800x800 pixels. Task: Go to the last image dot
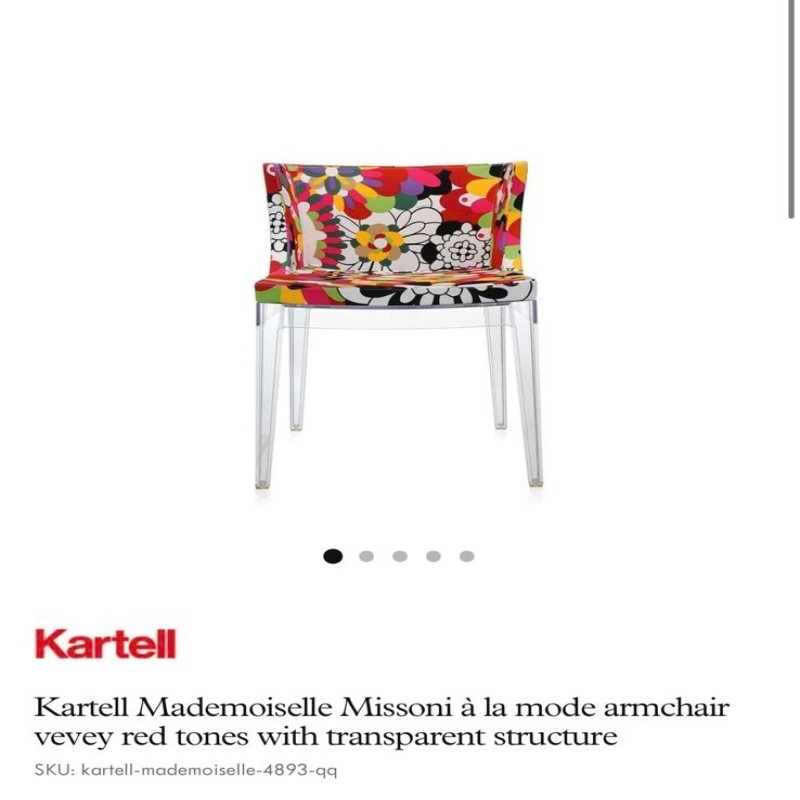pyautogui.click(x=466, y=556)
